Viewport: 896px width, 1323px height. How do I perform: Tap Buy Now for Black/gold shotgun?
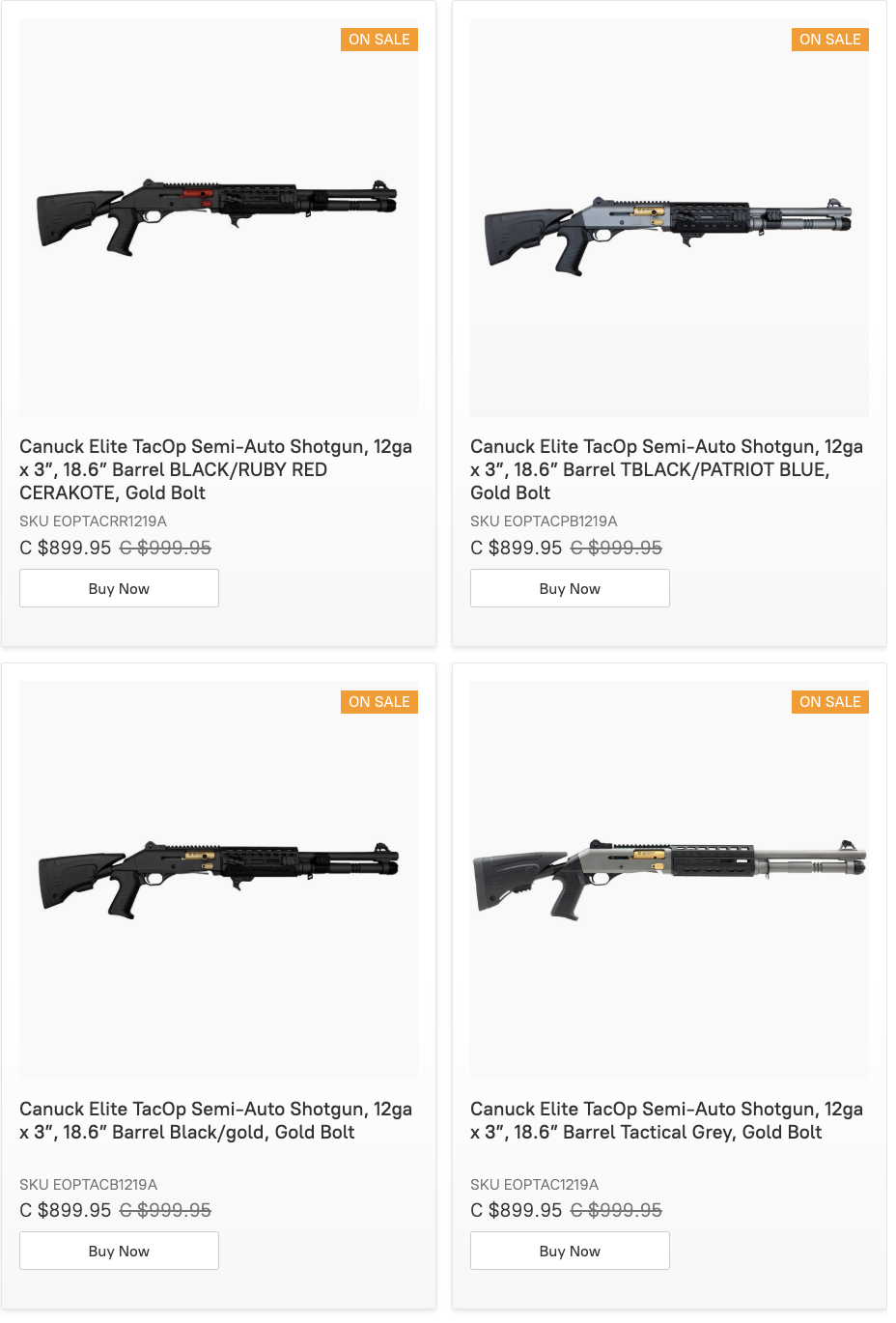(119, 1251)
